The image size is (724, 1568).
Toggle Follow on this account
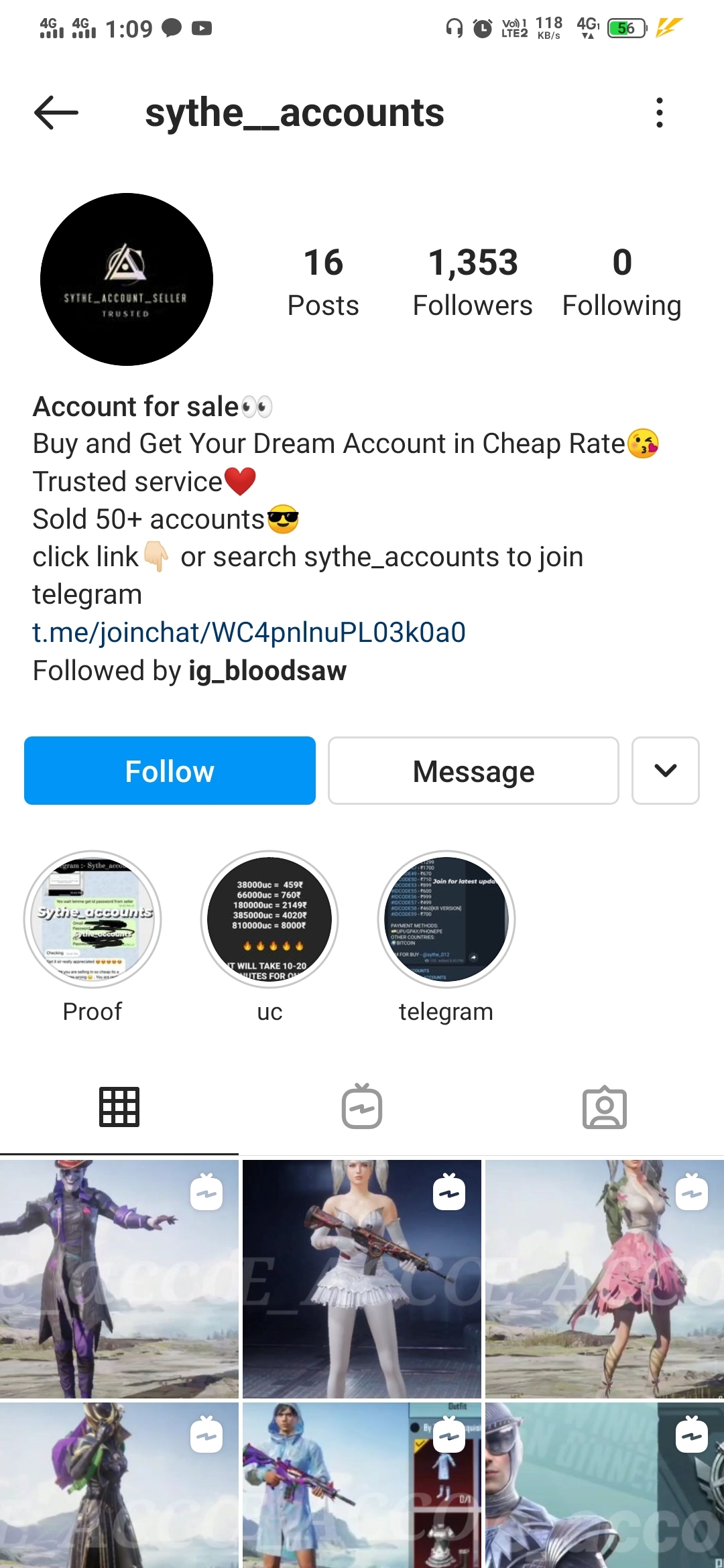[169, 771]
